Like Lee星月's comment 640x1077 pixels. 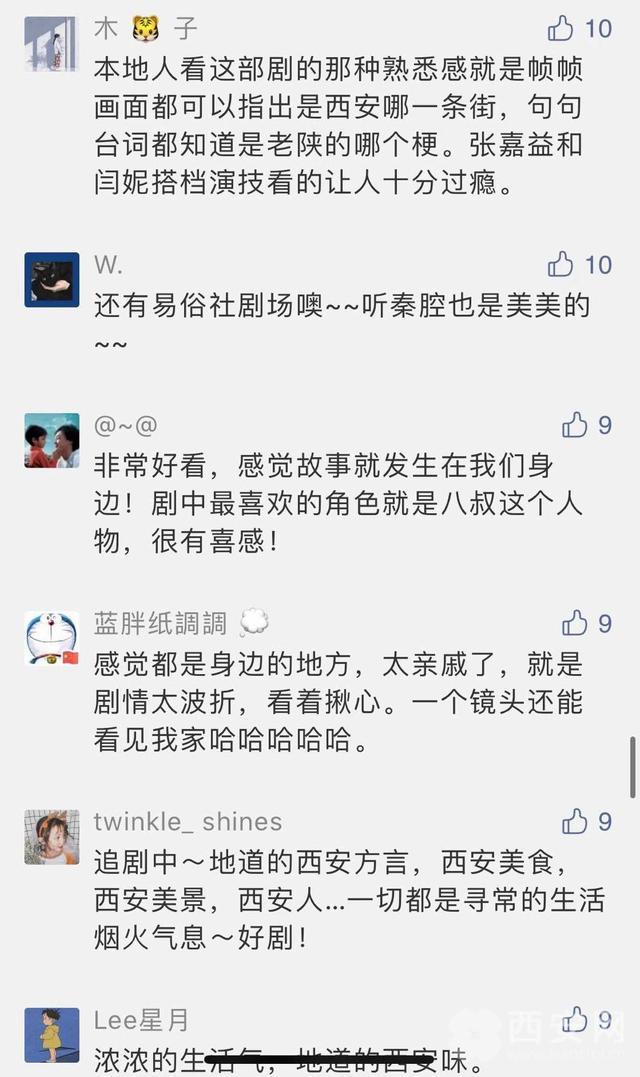click(575, 1019)
